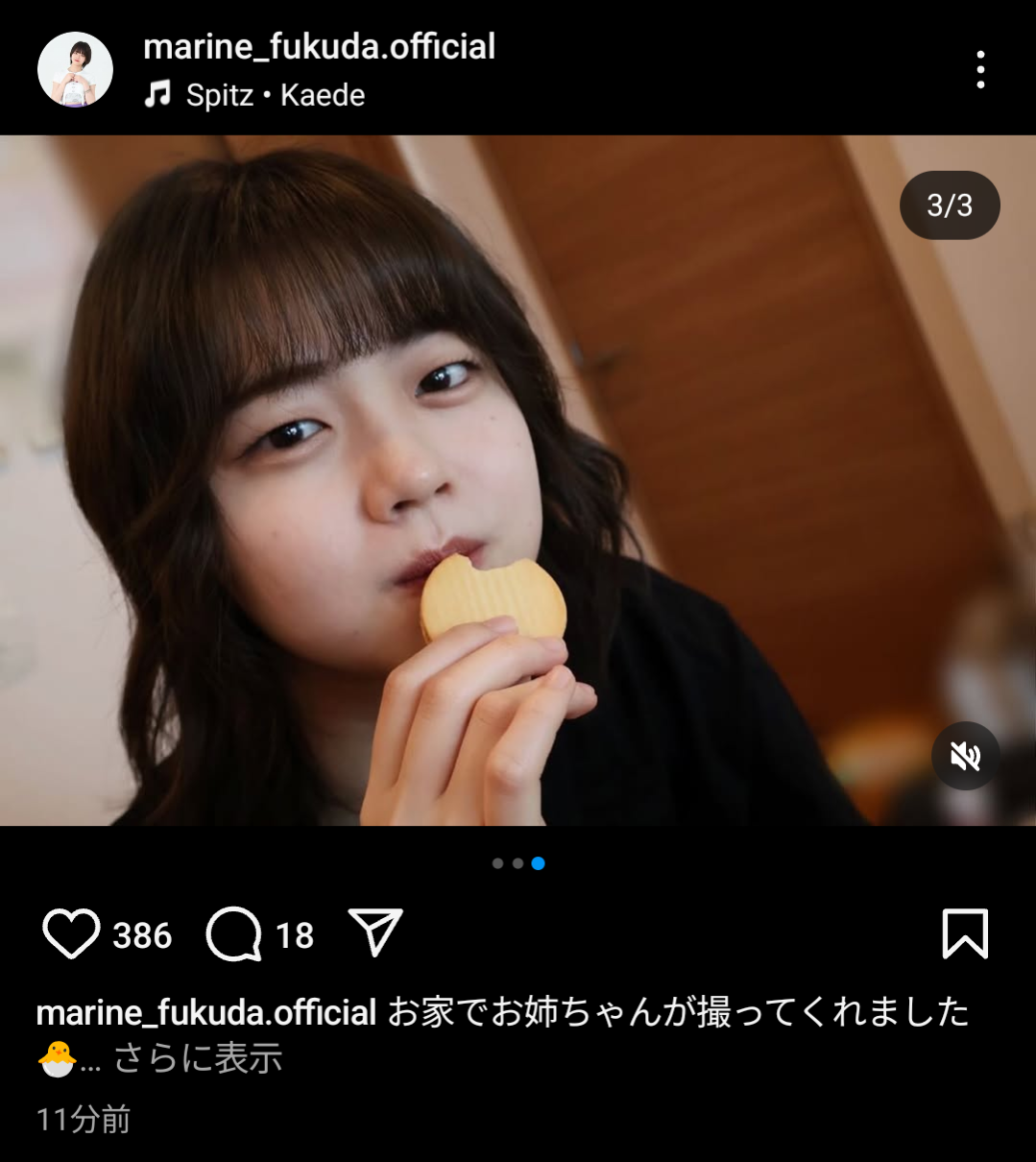
Task: Open the post's three-dot options menu
Action: pos(979,69)
